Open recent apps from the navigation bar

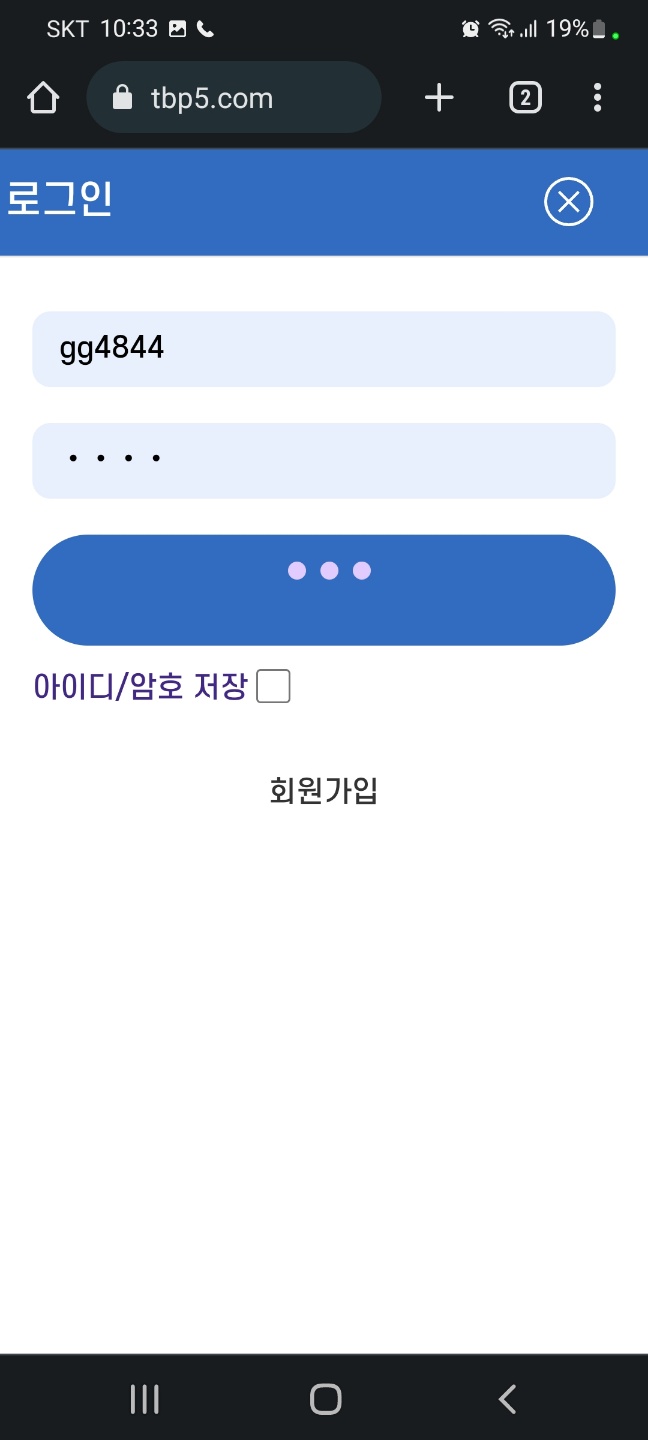point(145,1398)
